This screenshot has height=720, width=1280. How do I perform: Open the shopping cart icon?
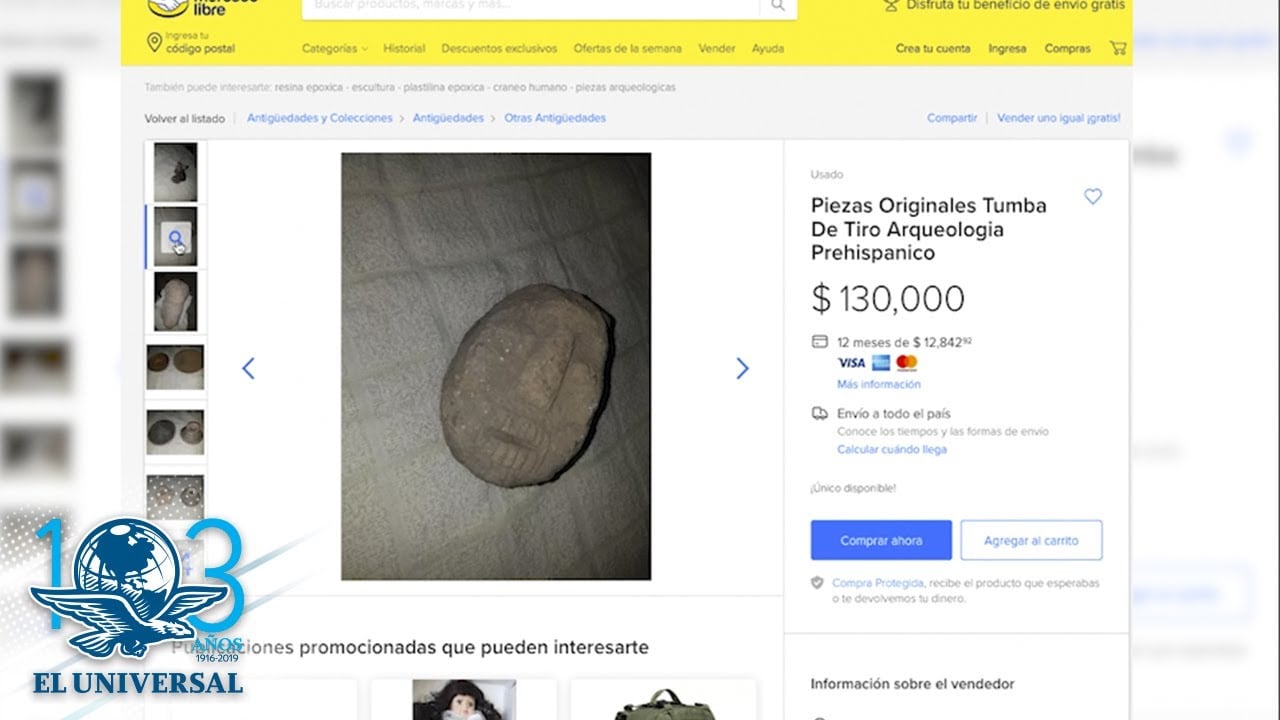[1118, 48]
